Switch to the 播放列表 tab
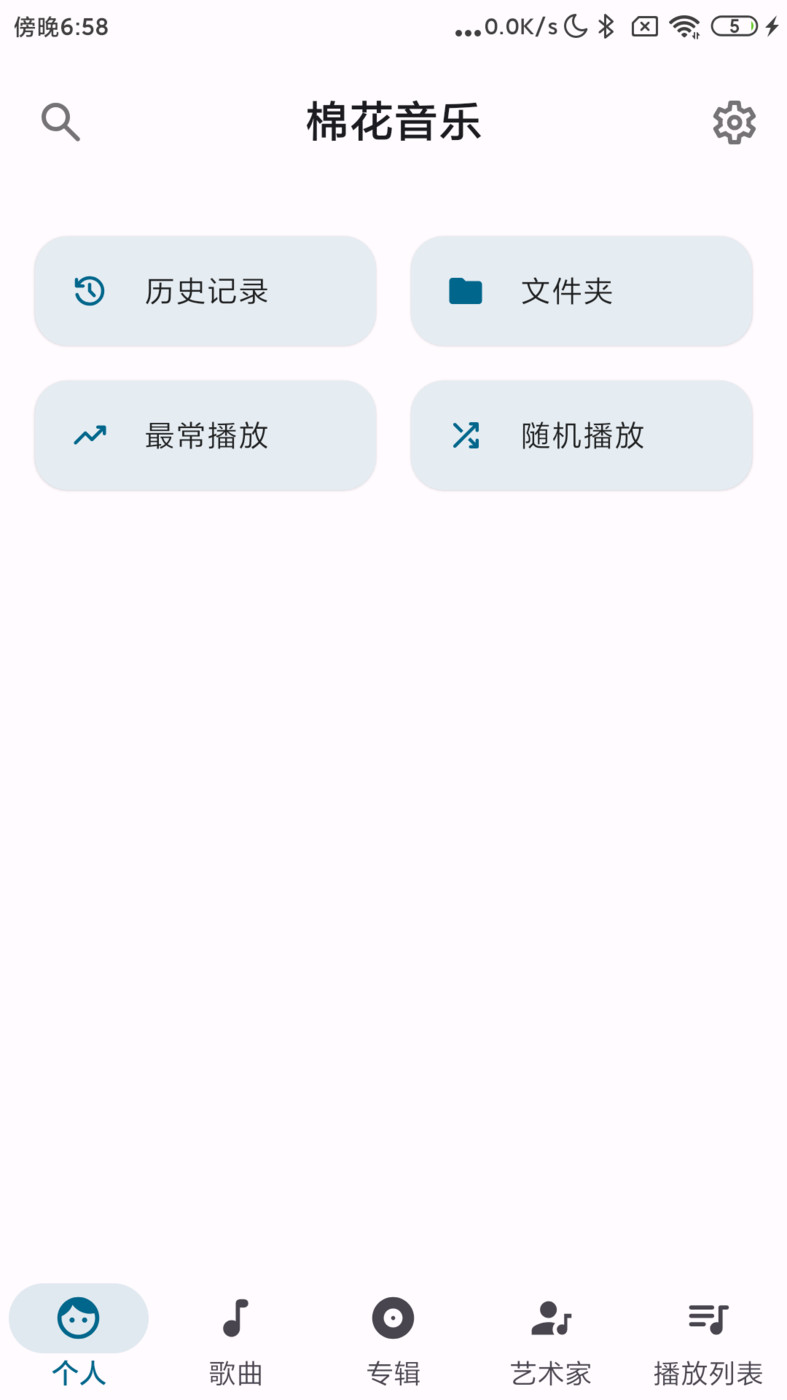Viewport: 787px width, 1400px height. click(707, 1340)
